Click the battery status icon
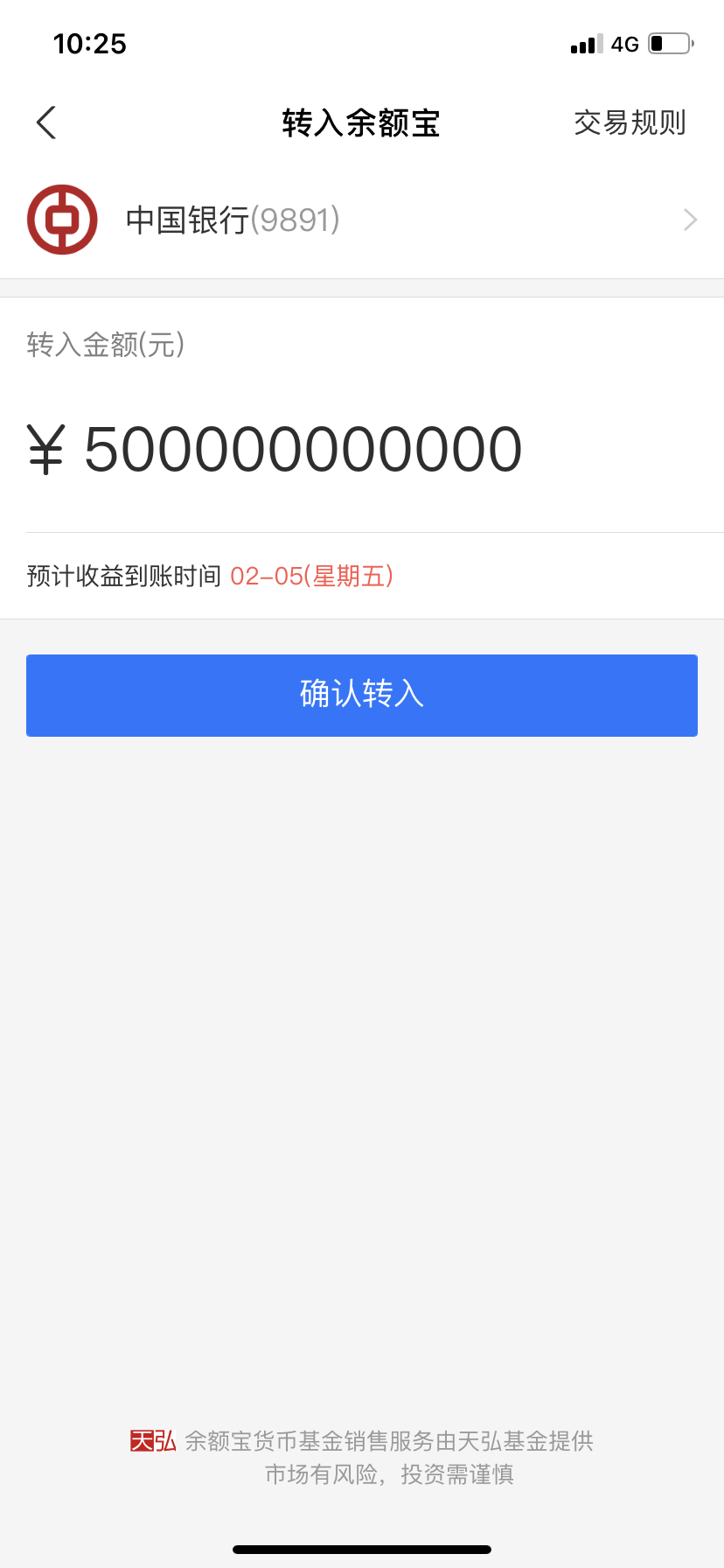This screenshot has height=1568, width=724. point(670,43)
